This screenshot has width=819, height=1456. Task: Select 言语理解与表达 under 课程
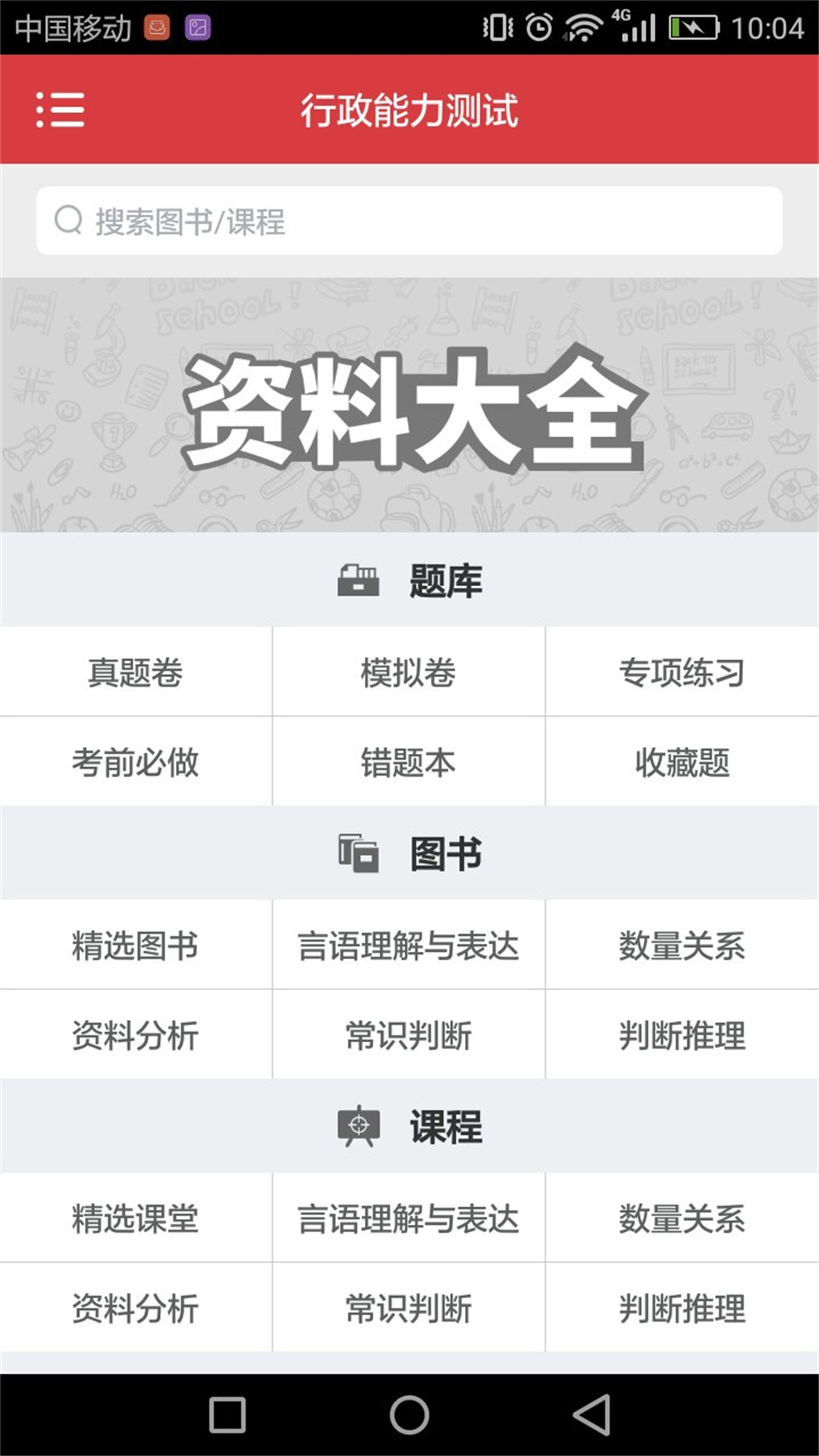click(409, 1218)
